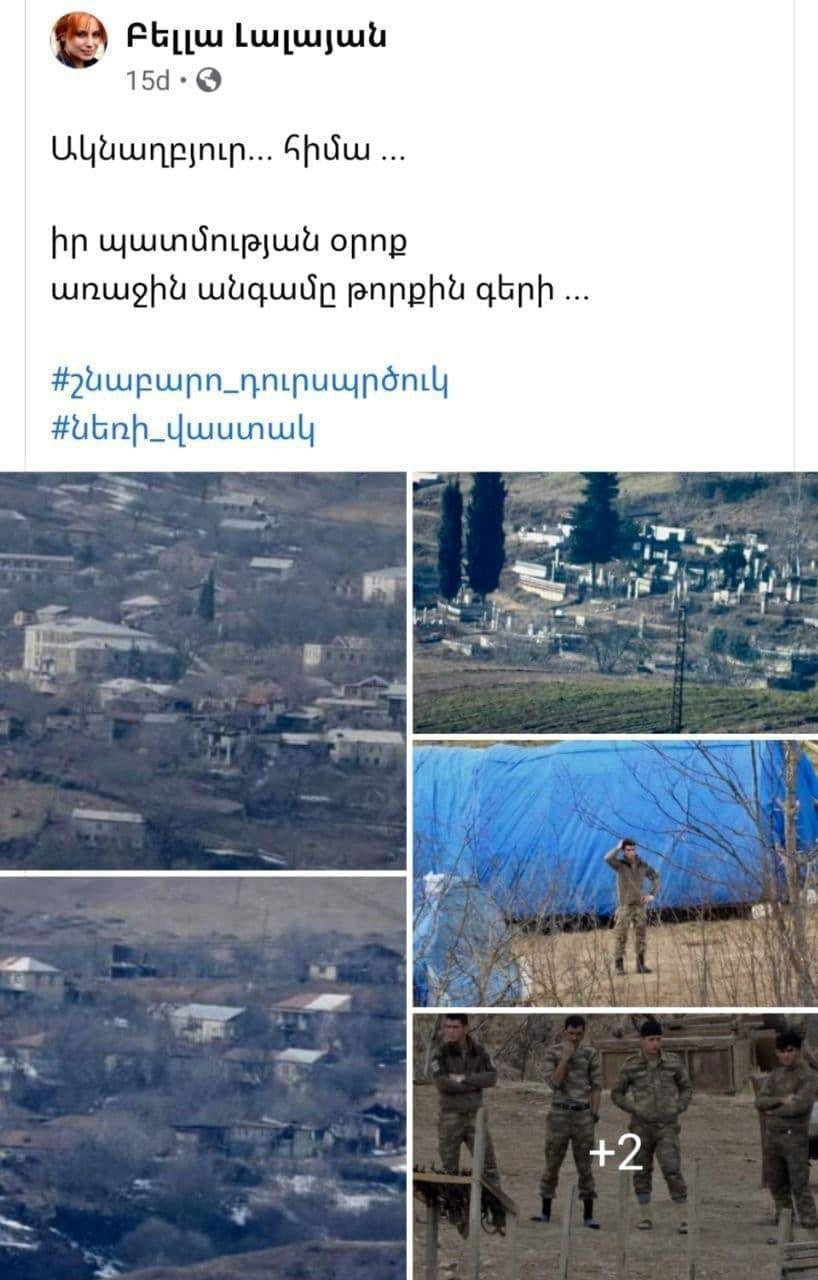Open the #շնաբարո_դուրսպրծուկ hashtag
This screenshot has width=818, height=1280.
(x=250, y=381)
